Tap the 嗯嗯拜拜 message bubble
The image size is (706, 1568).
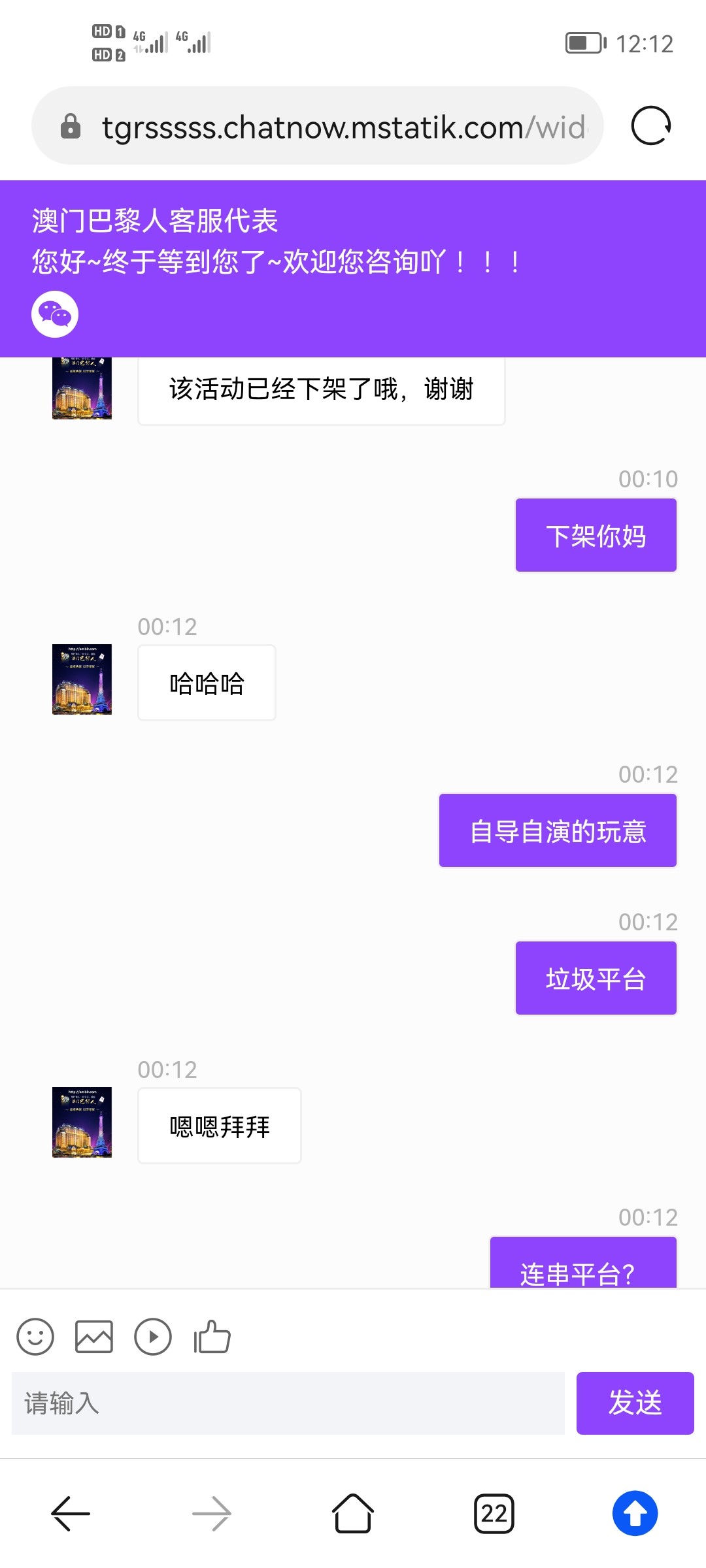click(219, 1125)
